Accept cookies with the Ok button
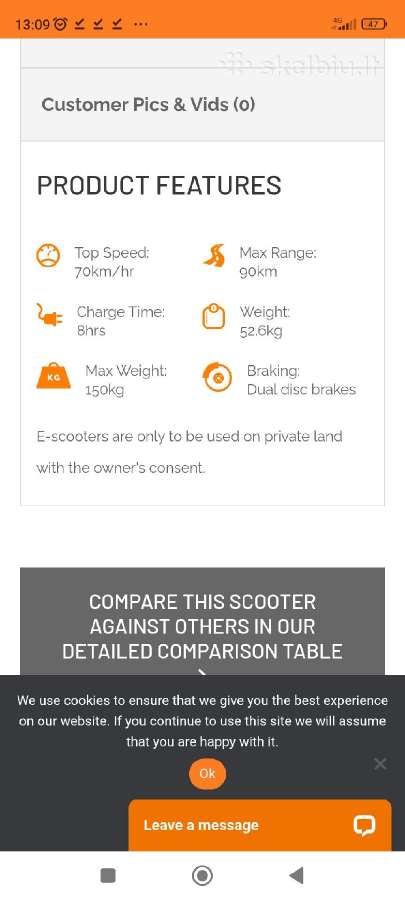Image resolution: width=405 pixels, height=900 pixels. click(x=207, y=773)
